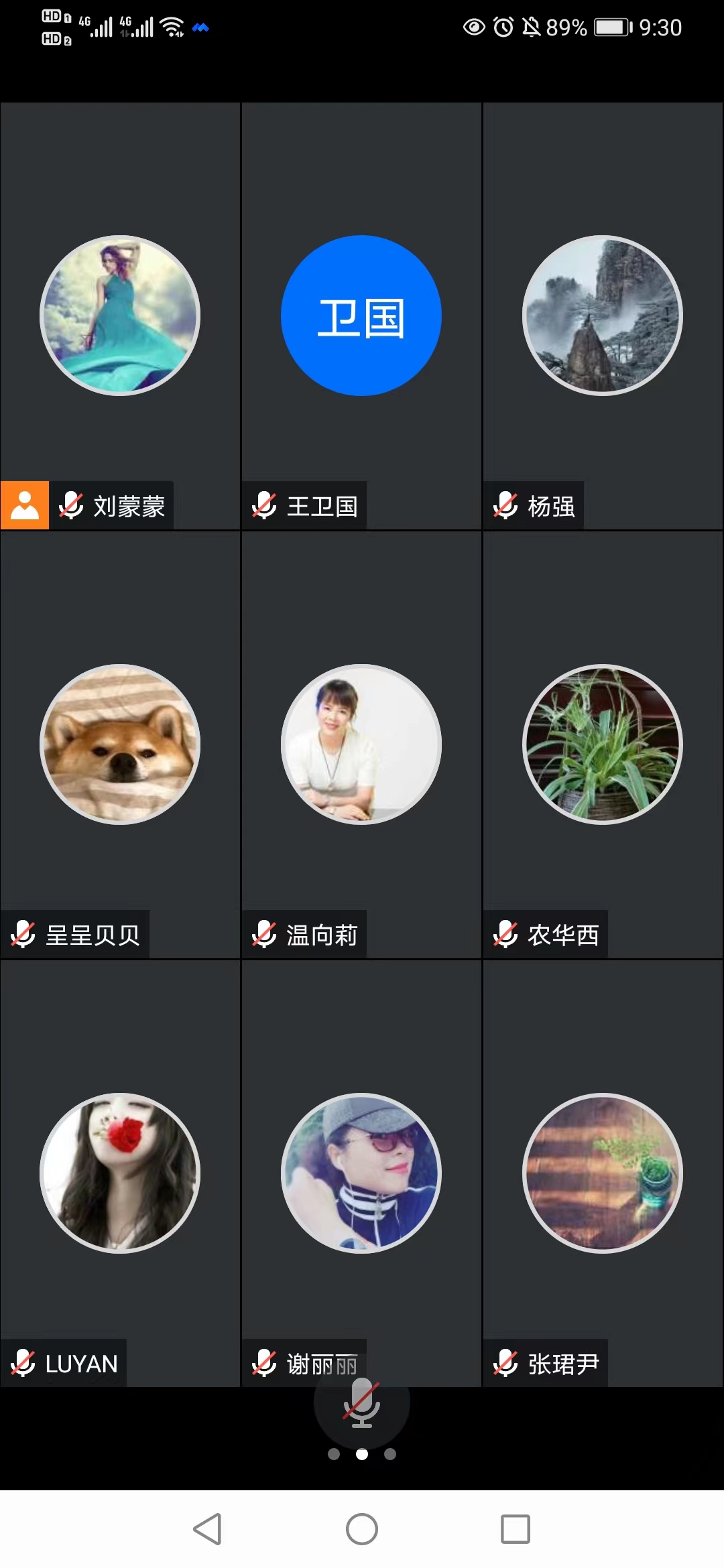Tap participant tile 杨强
The height and width of the screenshot is (1568, 724).
pos(603,316)
